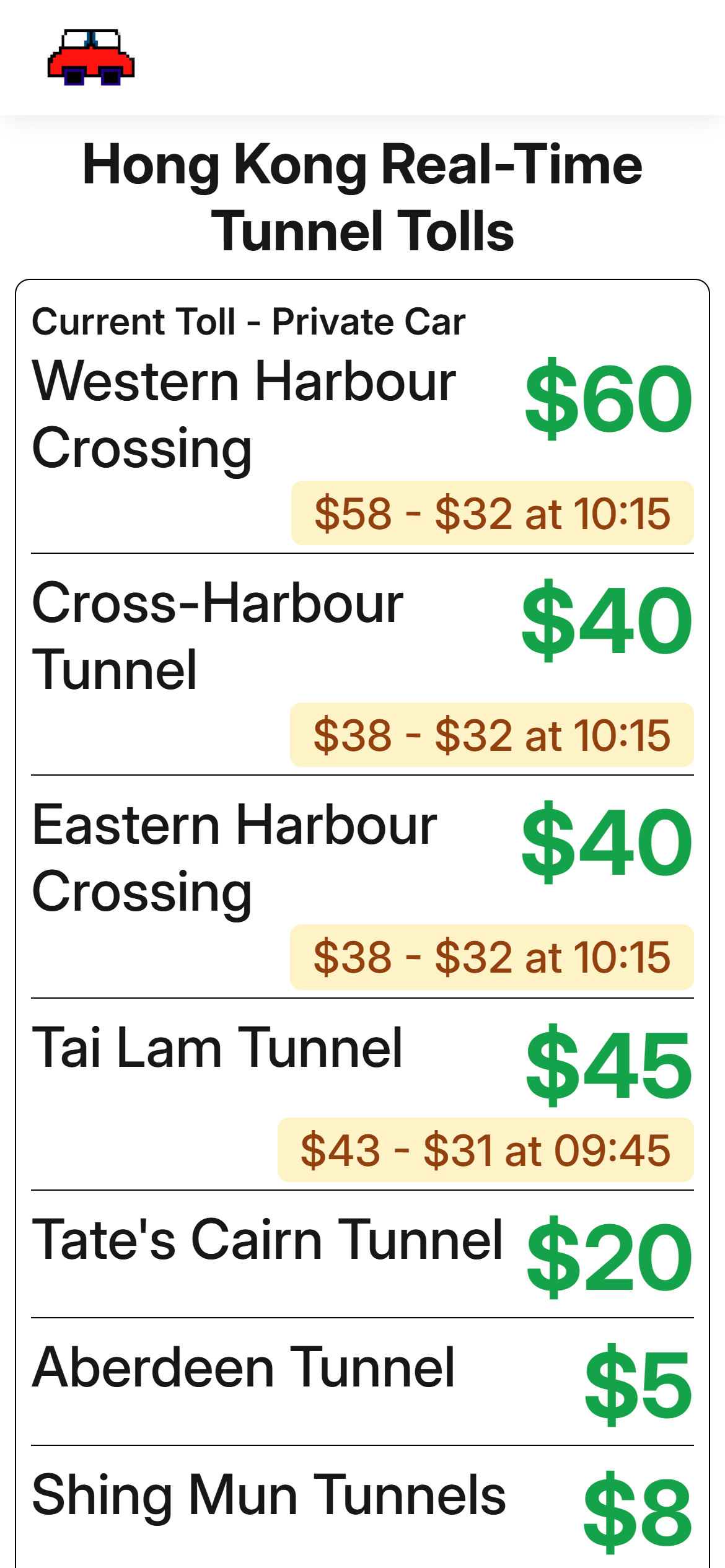Select the Cross-Harbour Tunnel entry
Image resolution: width=725 pixels, height=1568 pixels.
click(x=220, y=635)
